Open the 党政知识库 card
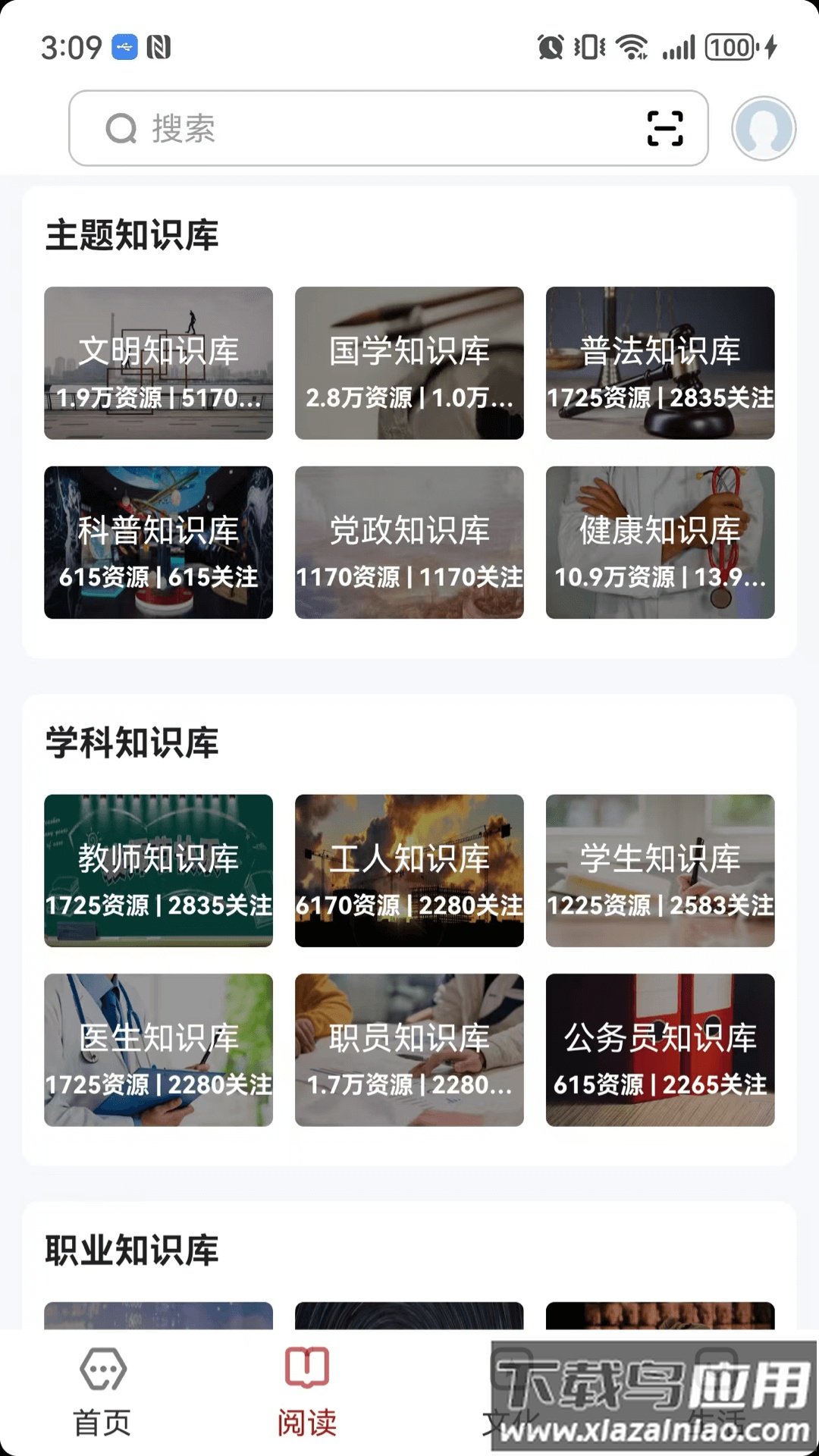819x1456 pixels. click(x=409, y=542)
